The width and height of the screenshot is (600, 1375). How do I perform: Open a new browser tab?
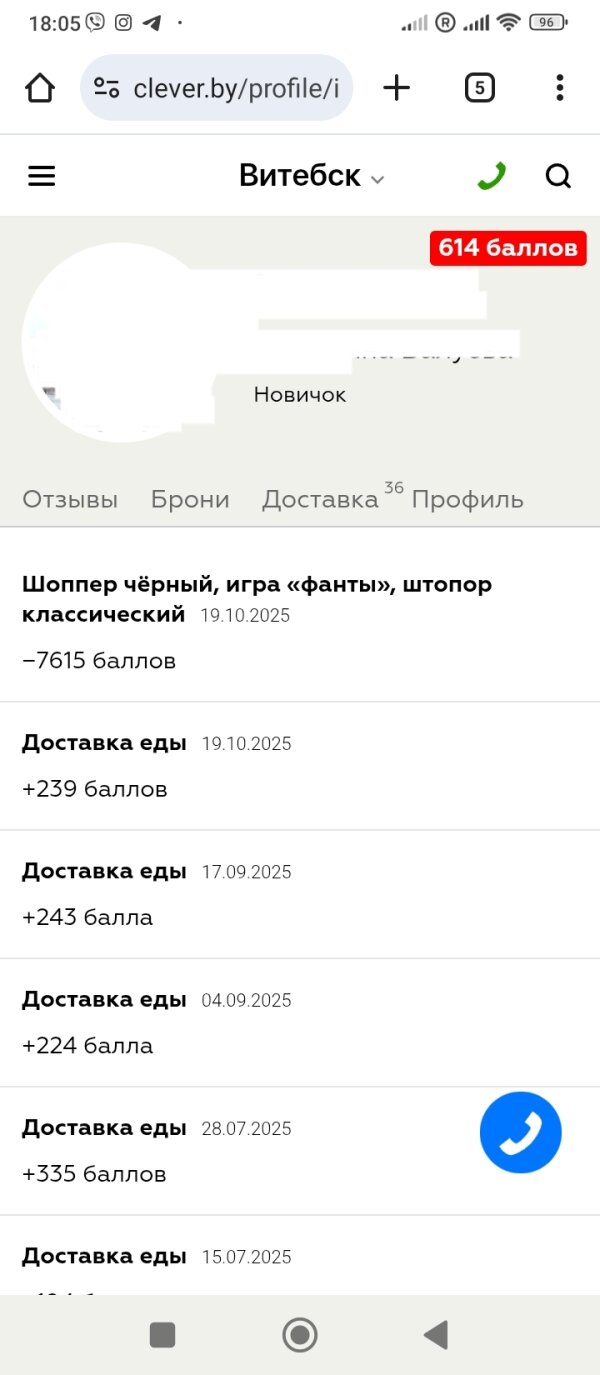(397, 88)
